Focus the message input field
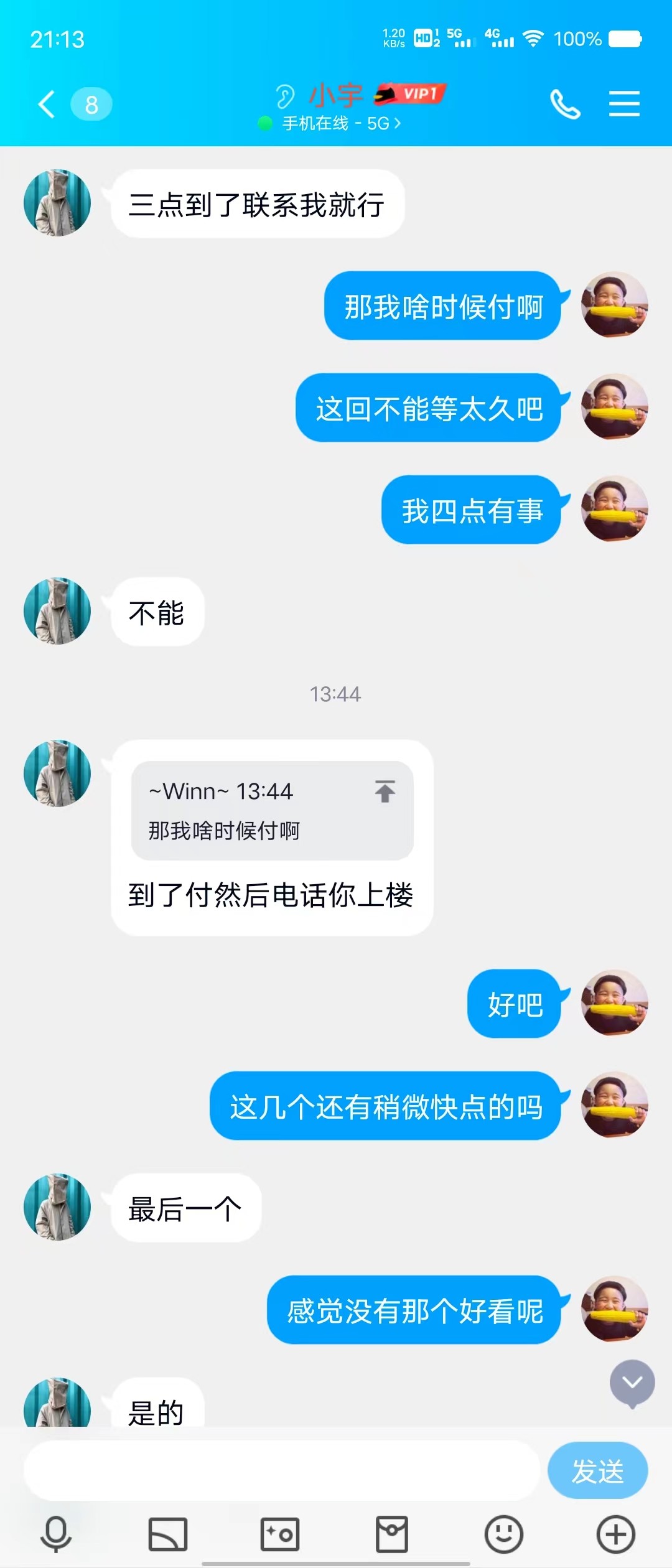Viewport: 672px width, 1568px height. pos(281,1471)
